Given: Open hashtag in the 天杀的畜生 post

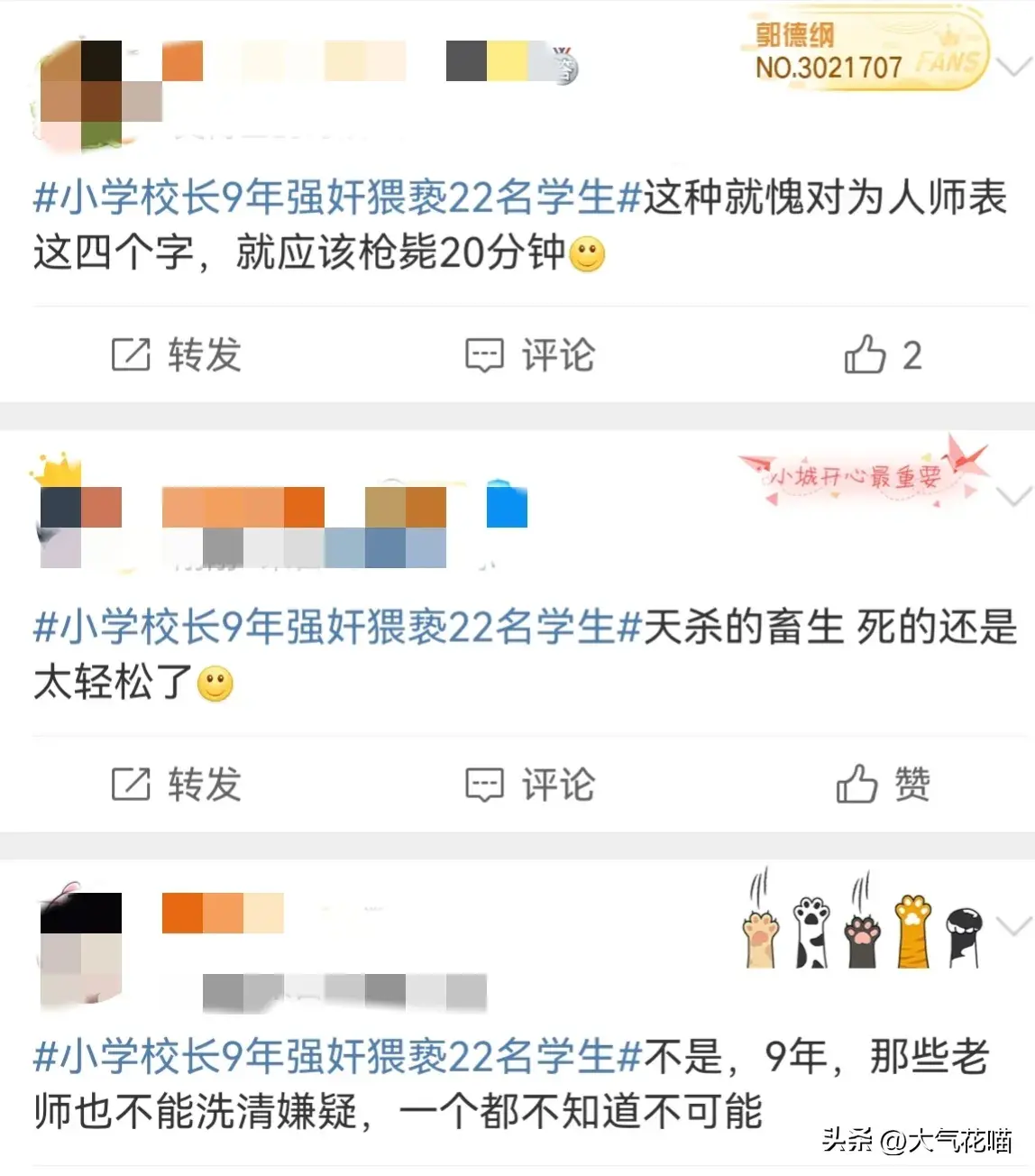Looking at the screenshot, I should pos(337,627).
